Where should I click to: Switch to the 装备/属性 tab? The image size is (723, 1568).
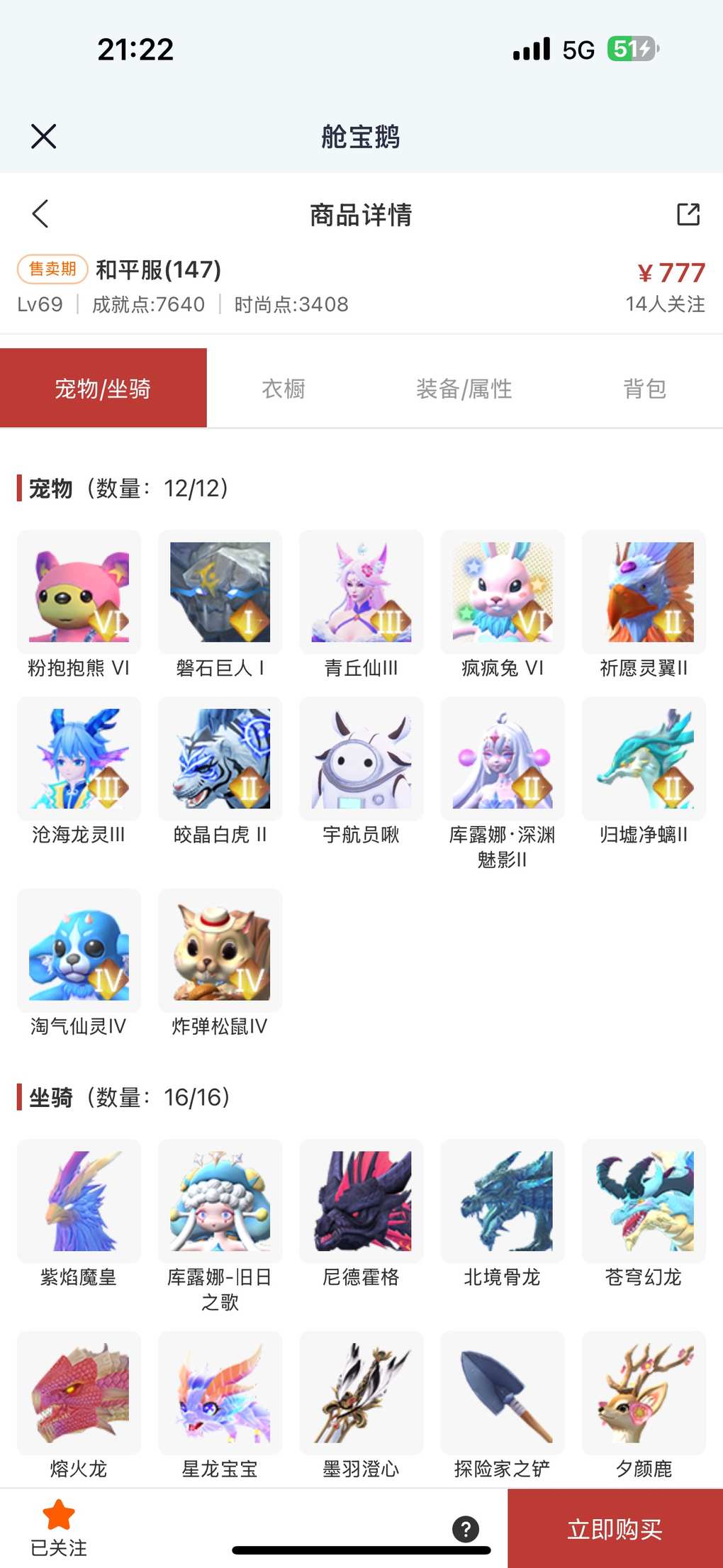(464, 389)
